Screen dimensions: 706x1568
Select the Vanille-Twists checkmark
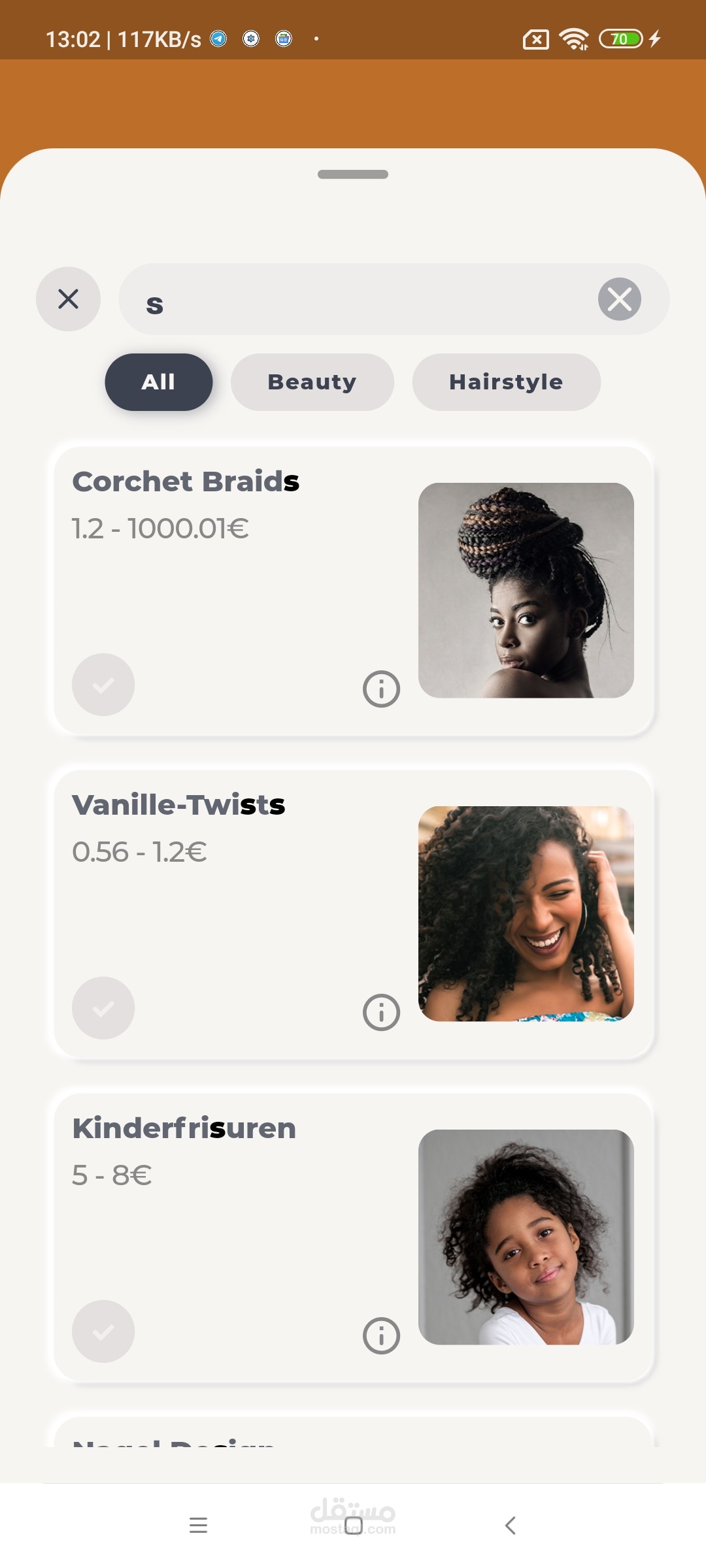[x=103, y=1008]
